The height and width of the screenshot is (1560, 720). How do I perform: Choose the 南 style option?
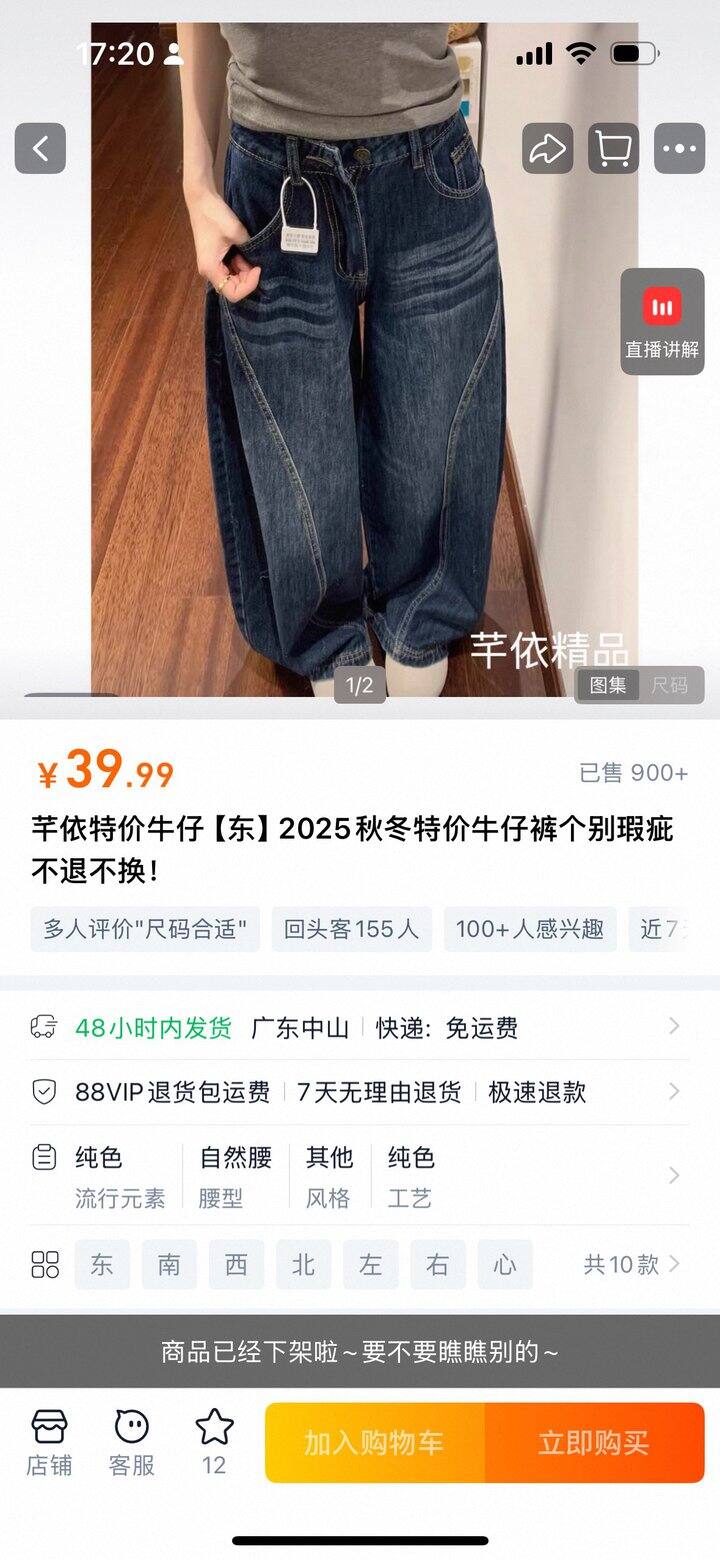169,1265
